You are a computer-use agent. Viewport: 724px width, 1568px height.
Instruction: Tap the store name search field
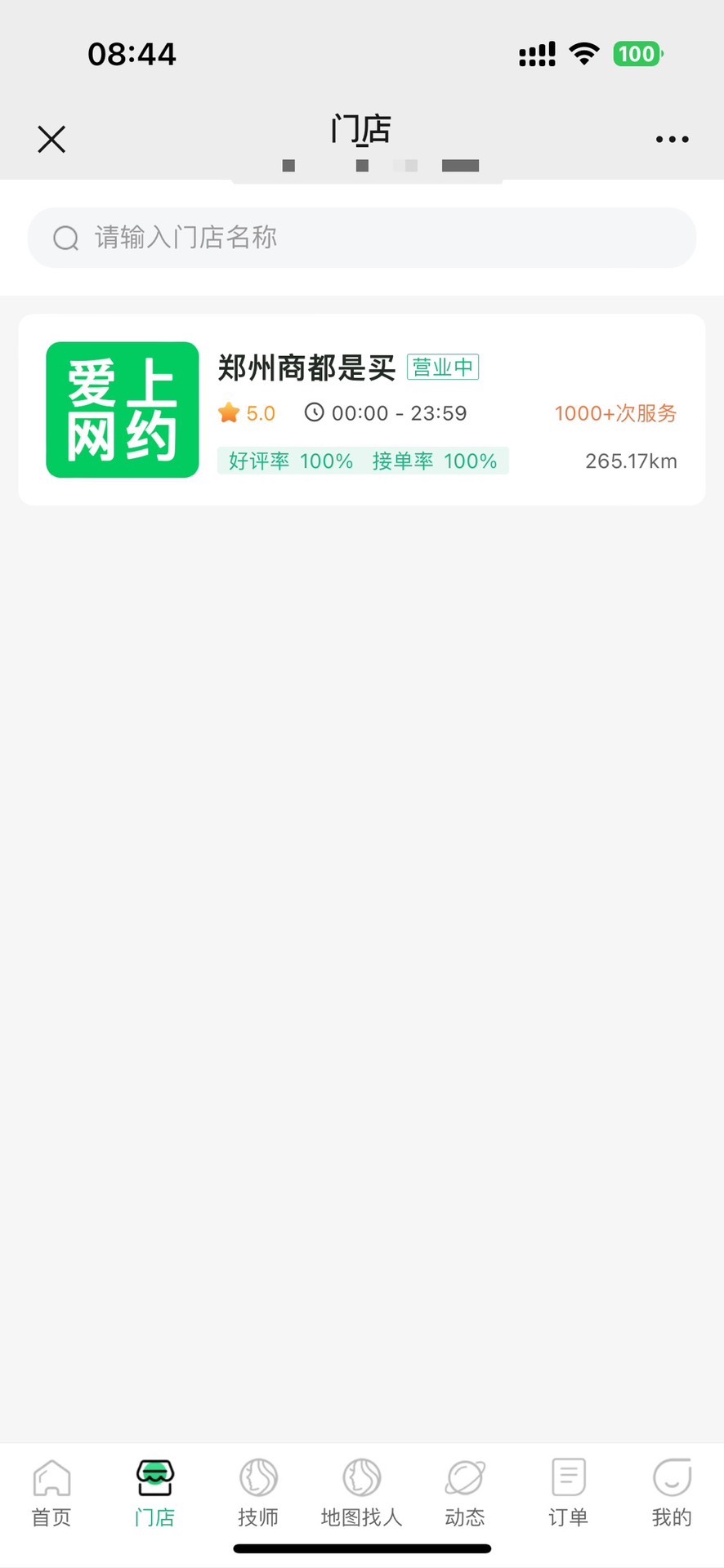click(362, 238)
